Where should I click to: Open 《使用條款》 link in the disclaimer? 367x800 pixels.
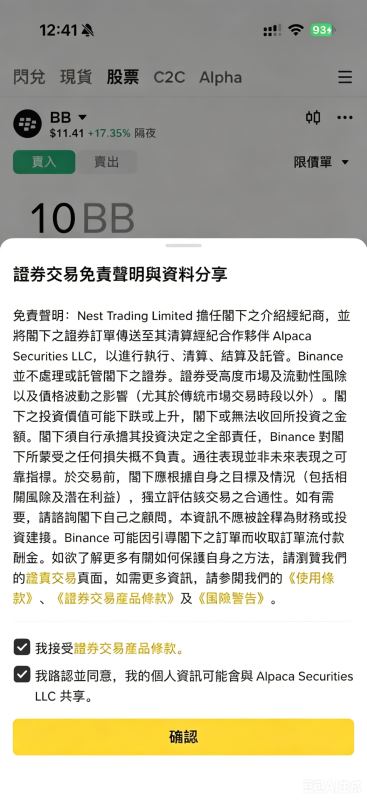coord(174,588)
